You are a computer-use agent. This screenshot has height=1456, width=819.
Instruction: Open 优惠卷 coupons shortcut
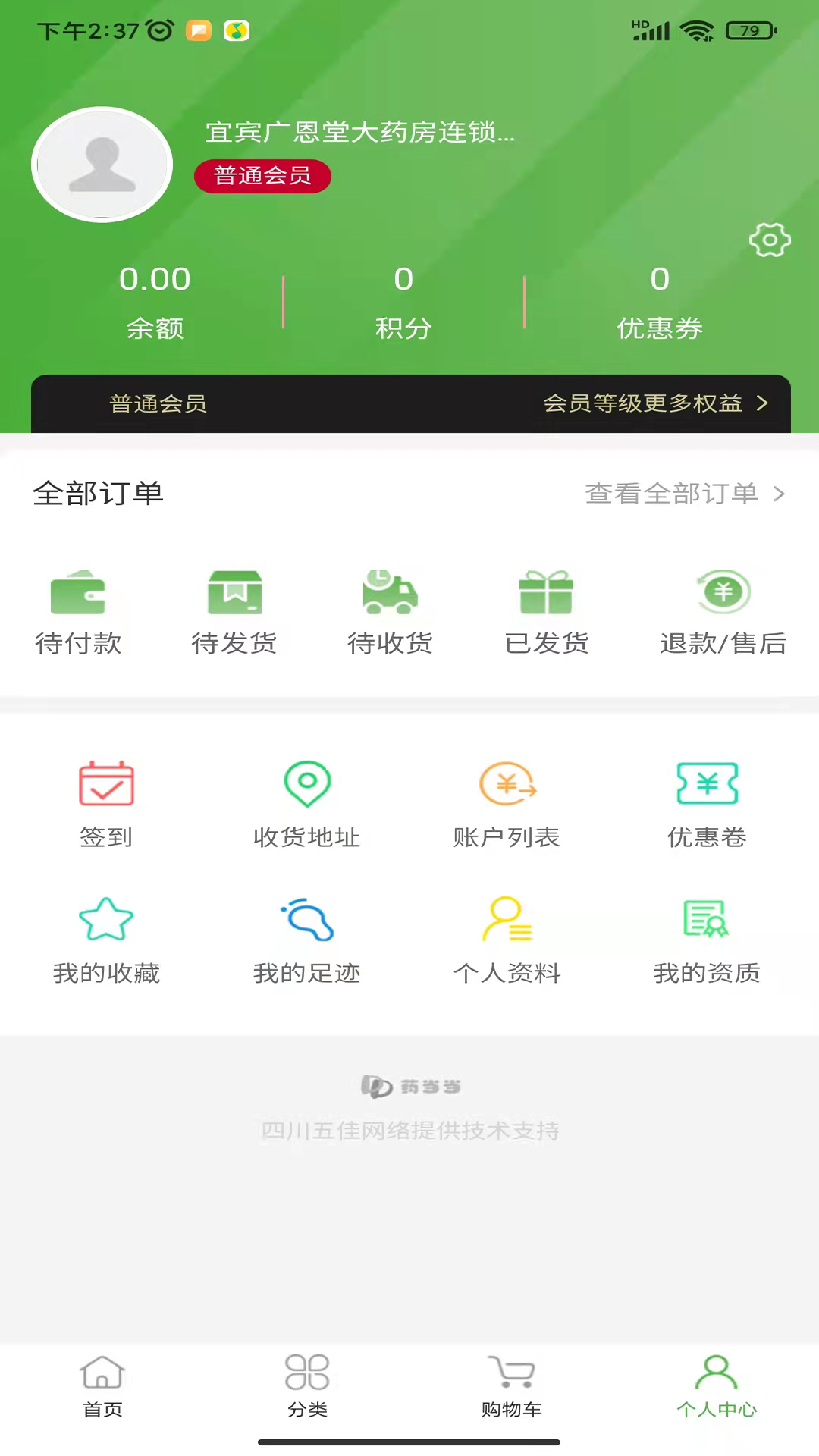(x=707, y=805)
